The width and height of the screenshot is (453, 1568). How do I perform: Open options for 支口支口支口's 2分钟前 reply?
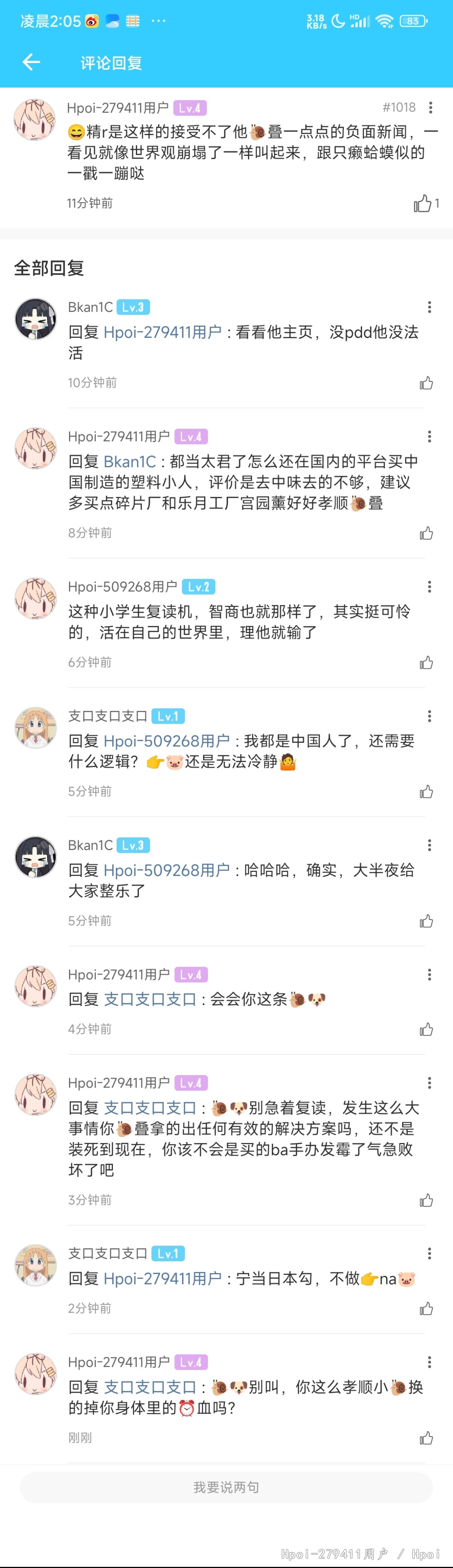coord(429,1254)
